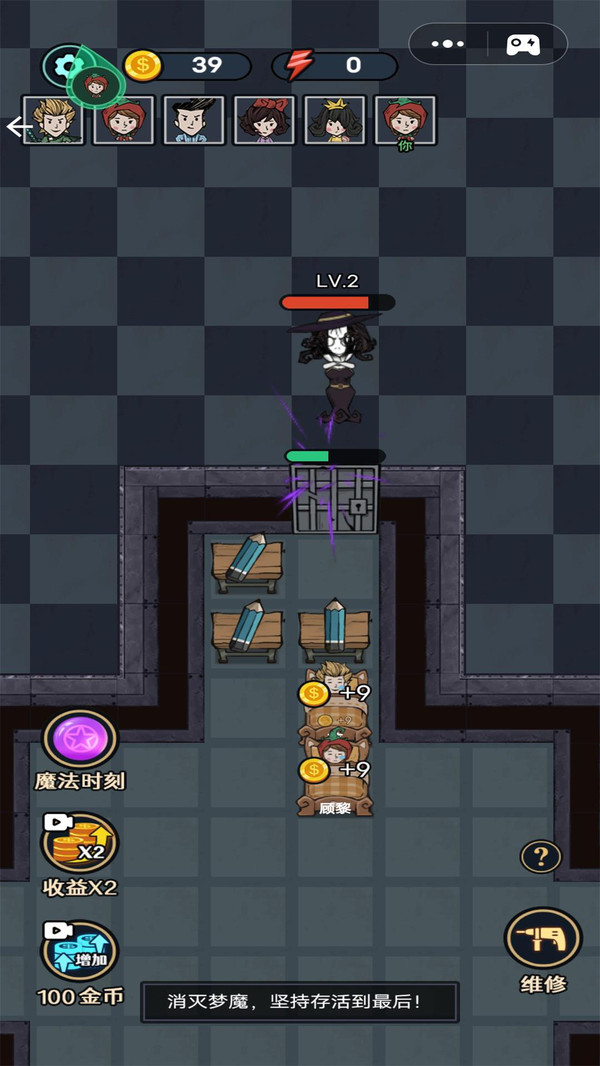Open the mini-program more options menu
The height and width of the screenshot is (1066, 600).
pos(448,44)
